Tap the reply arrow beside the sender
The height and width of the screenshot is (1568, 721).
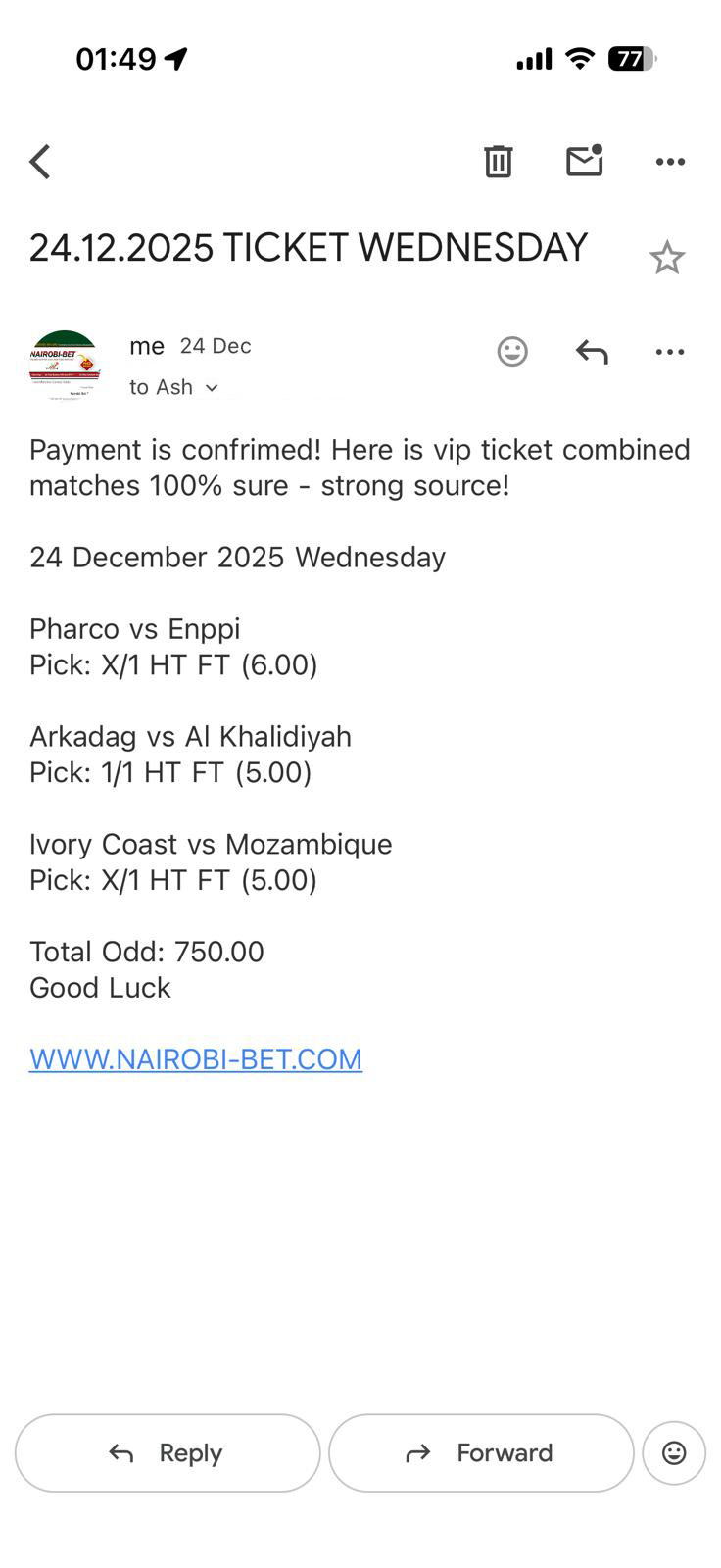[592, 351]
